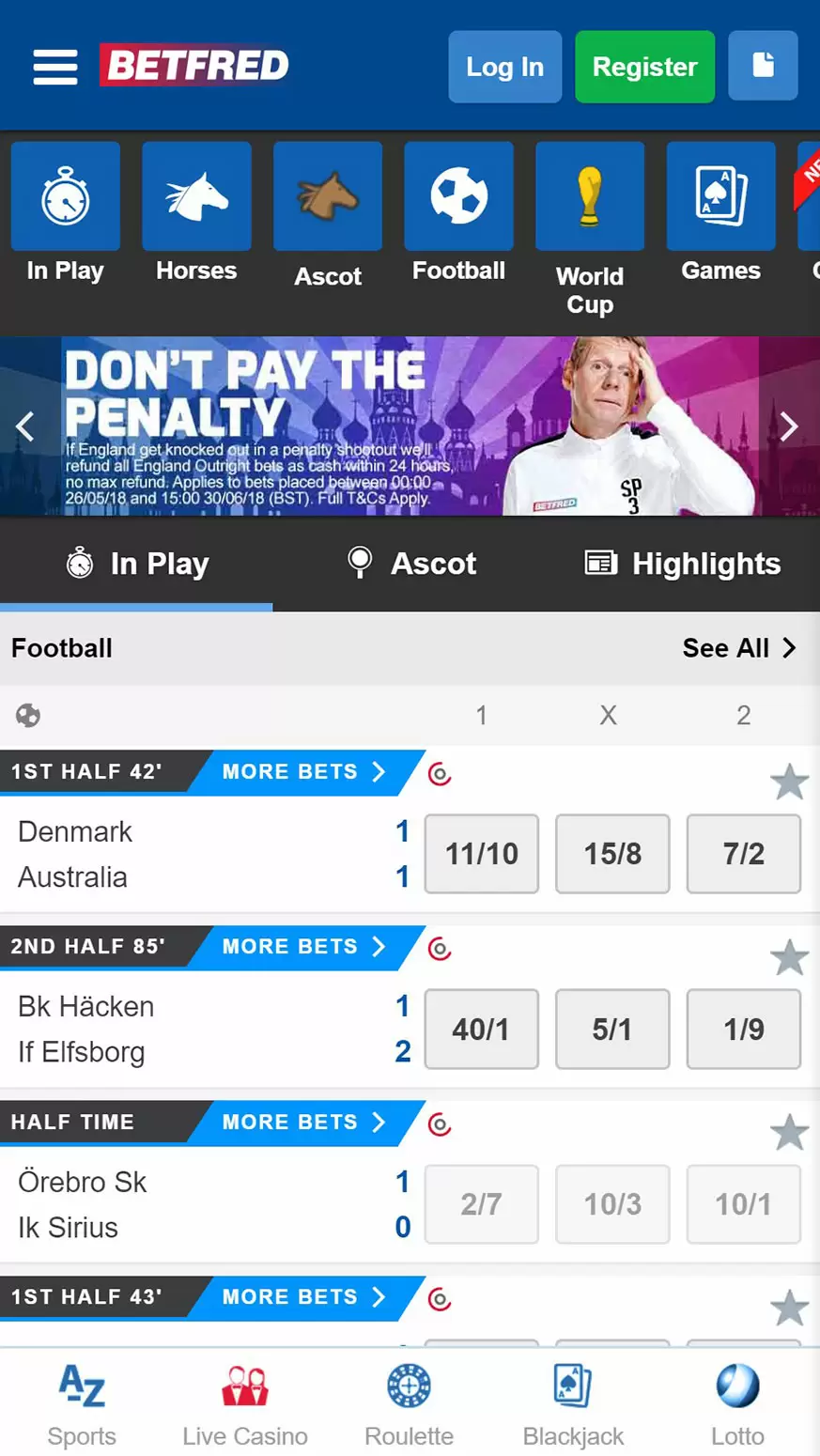Tap the green Register button

pos(644,67)
